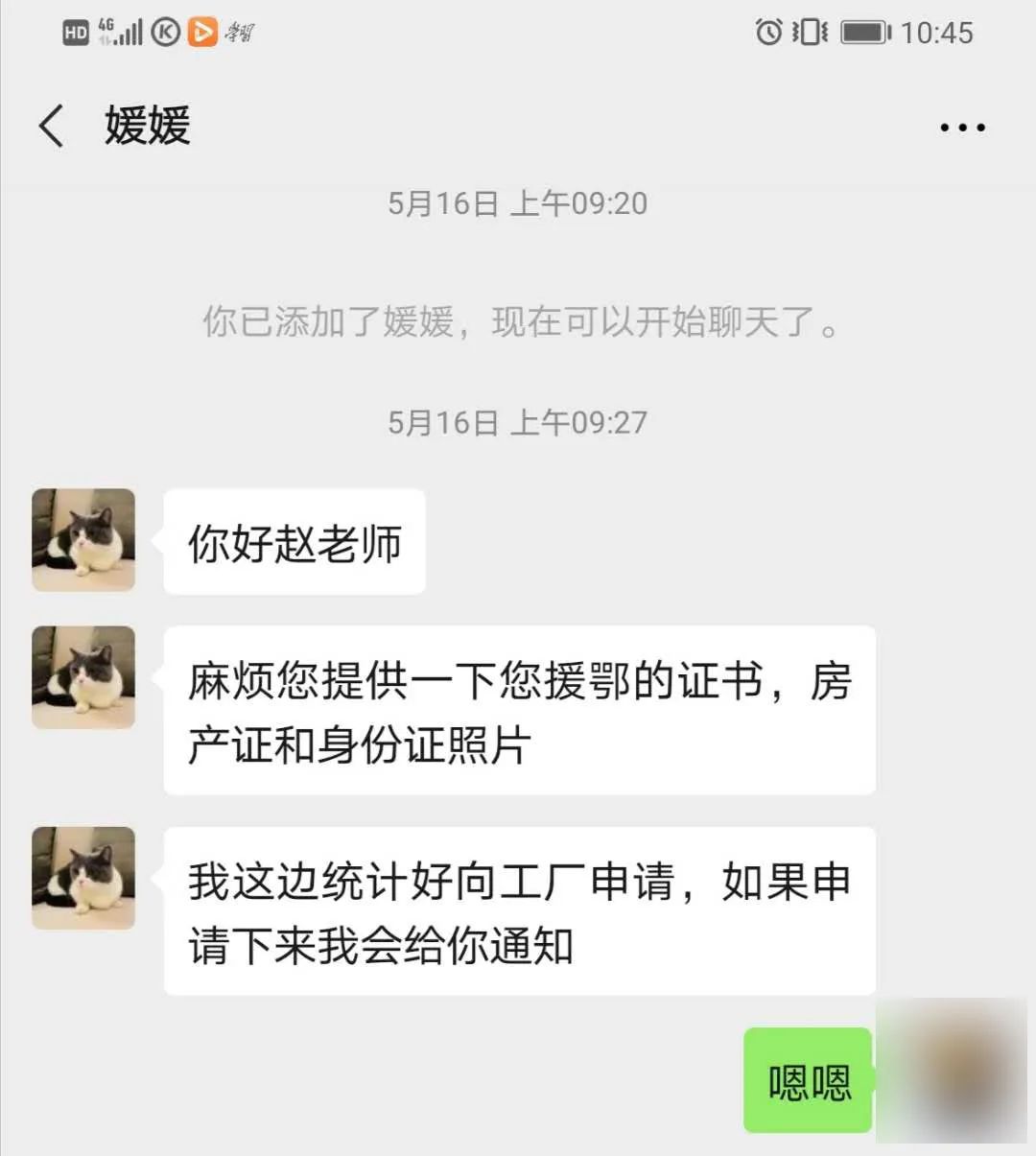Open the three-dot chat options menu
This screenshot has height=1156, width=1036.
[962, 128]
